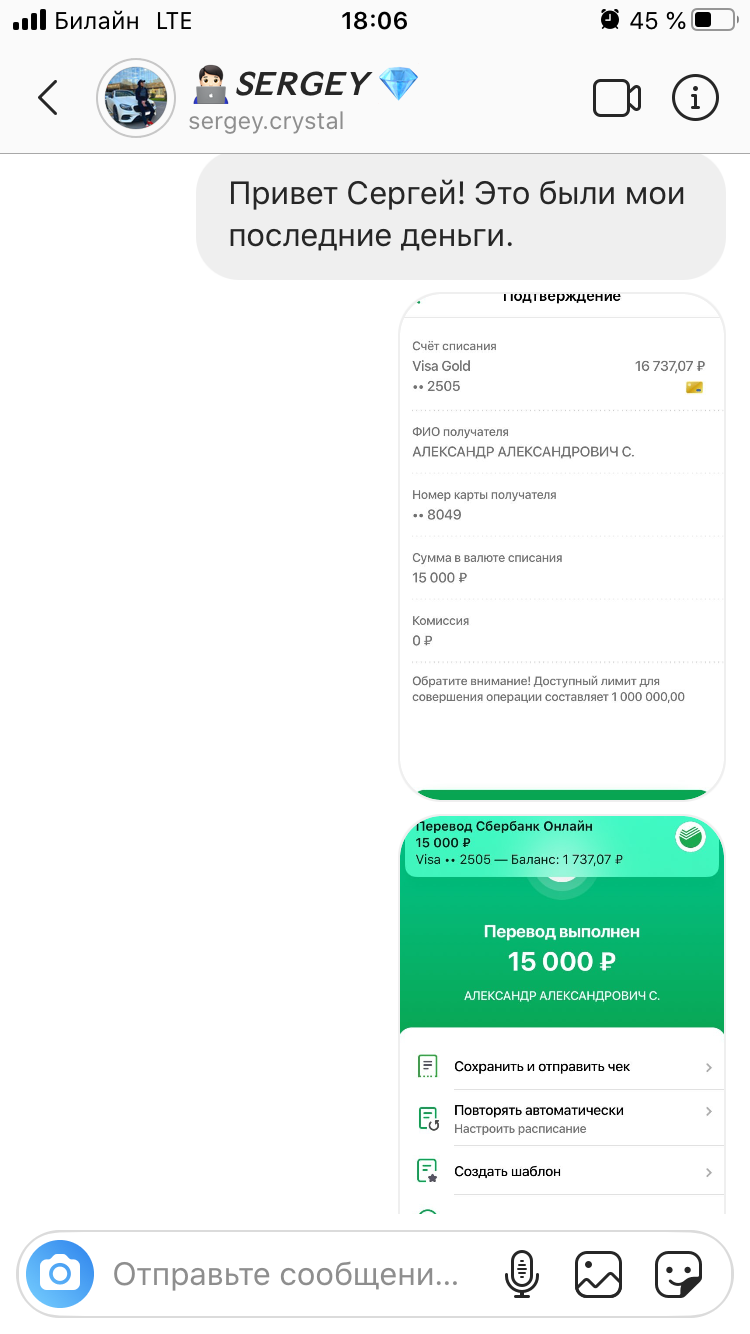Open the camera to send a photo

60,1274
